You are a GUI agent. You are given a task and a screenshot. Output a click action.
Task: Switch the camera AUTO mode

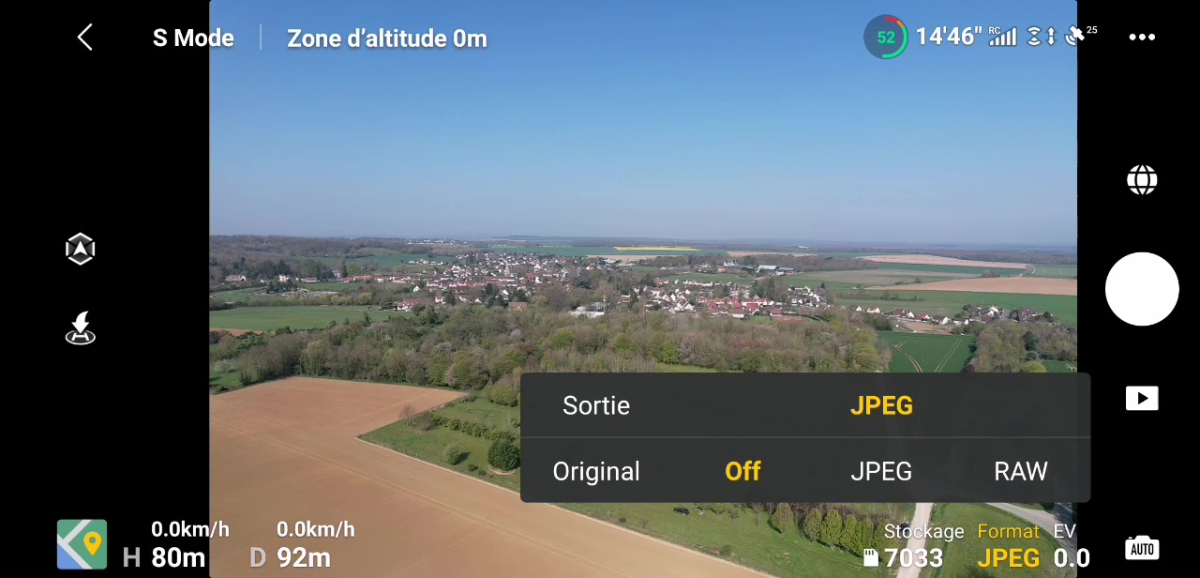1141,548
